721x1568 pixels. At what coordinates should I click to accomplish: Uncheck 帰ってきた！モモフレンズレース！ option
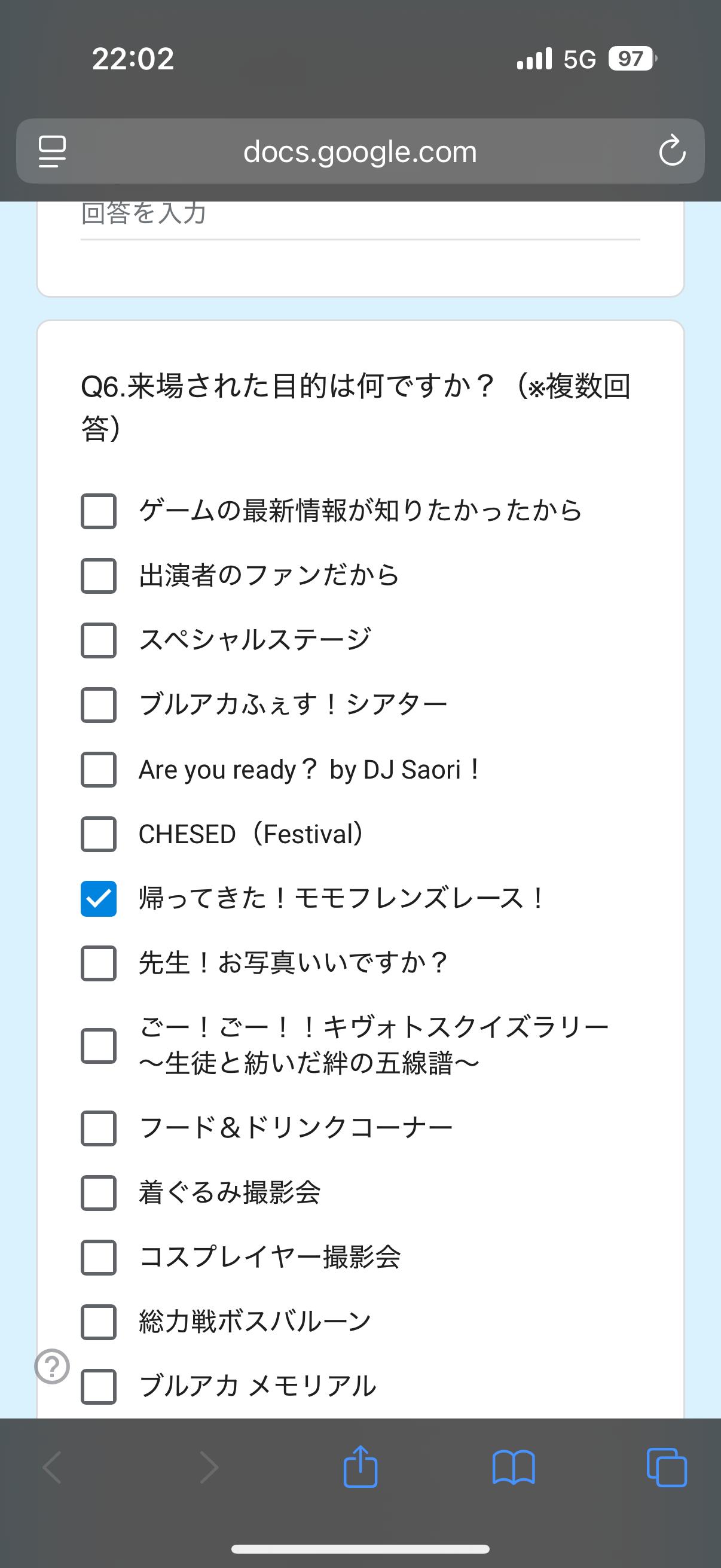coord(99,898)
